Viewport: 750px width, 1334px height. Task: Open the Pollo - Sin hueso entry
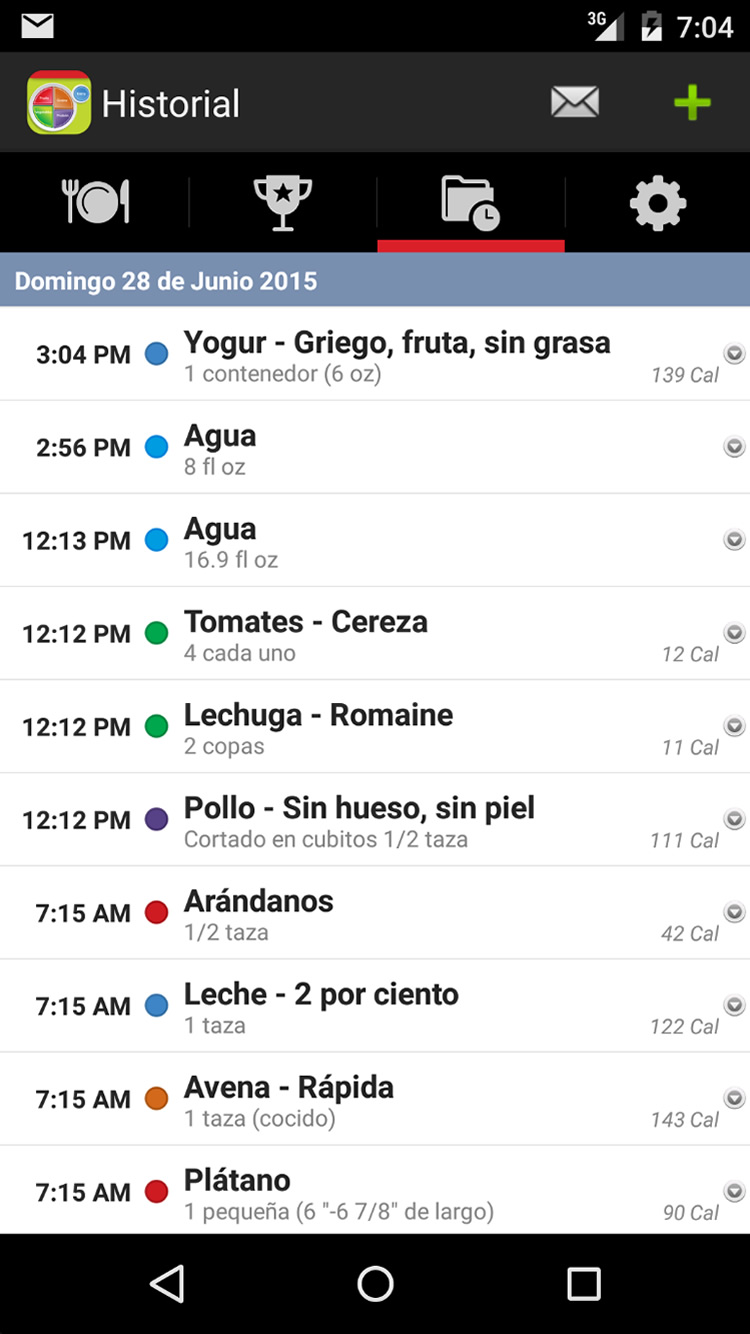tap(375, 819)
